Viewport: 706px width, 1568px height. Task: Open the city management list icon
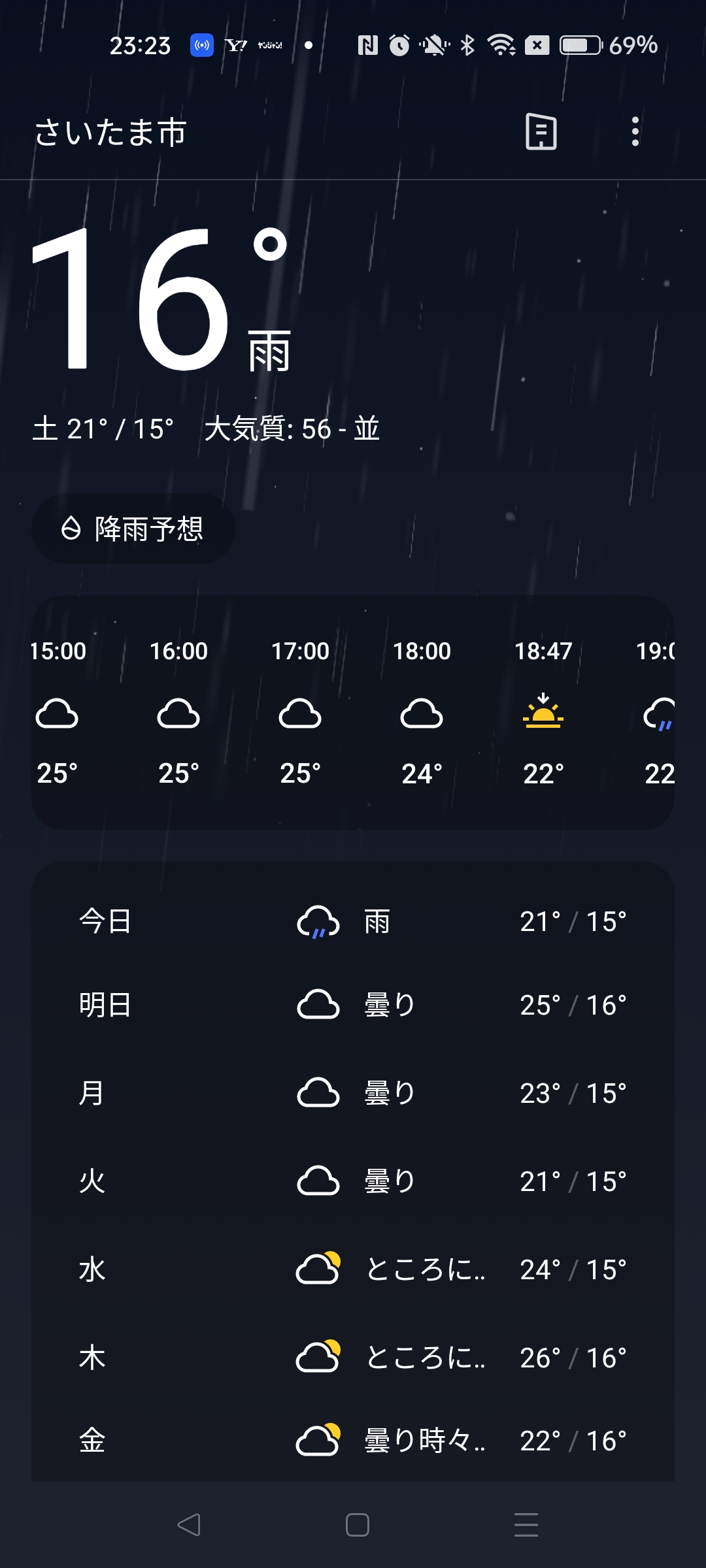(541, 132)
